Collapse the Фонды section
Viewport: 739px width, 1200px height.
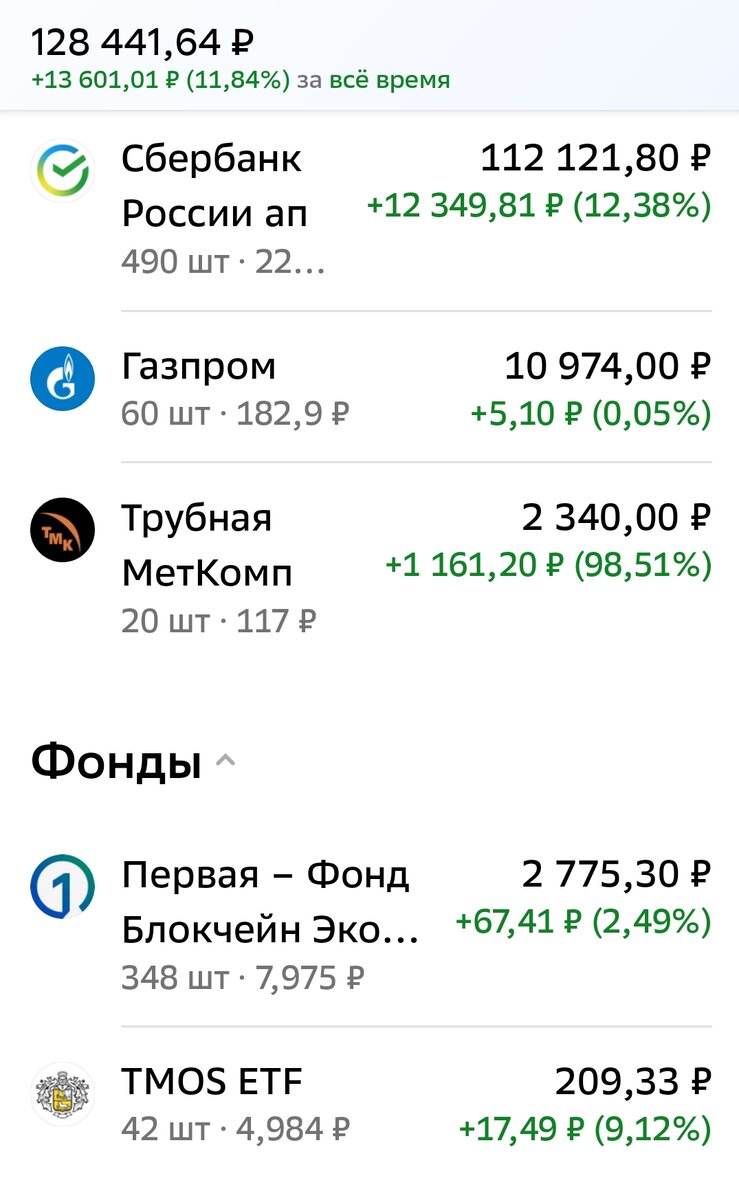(225, 760)
